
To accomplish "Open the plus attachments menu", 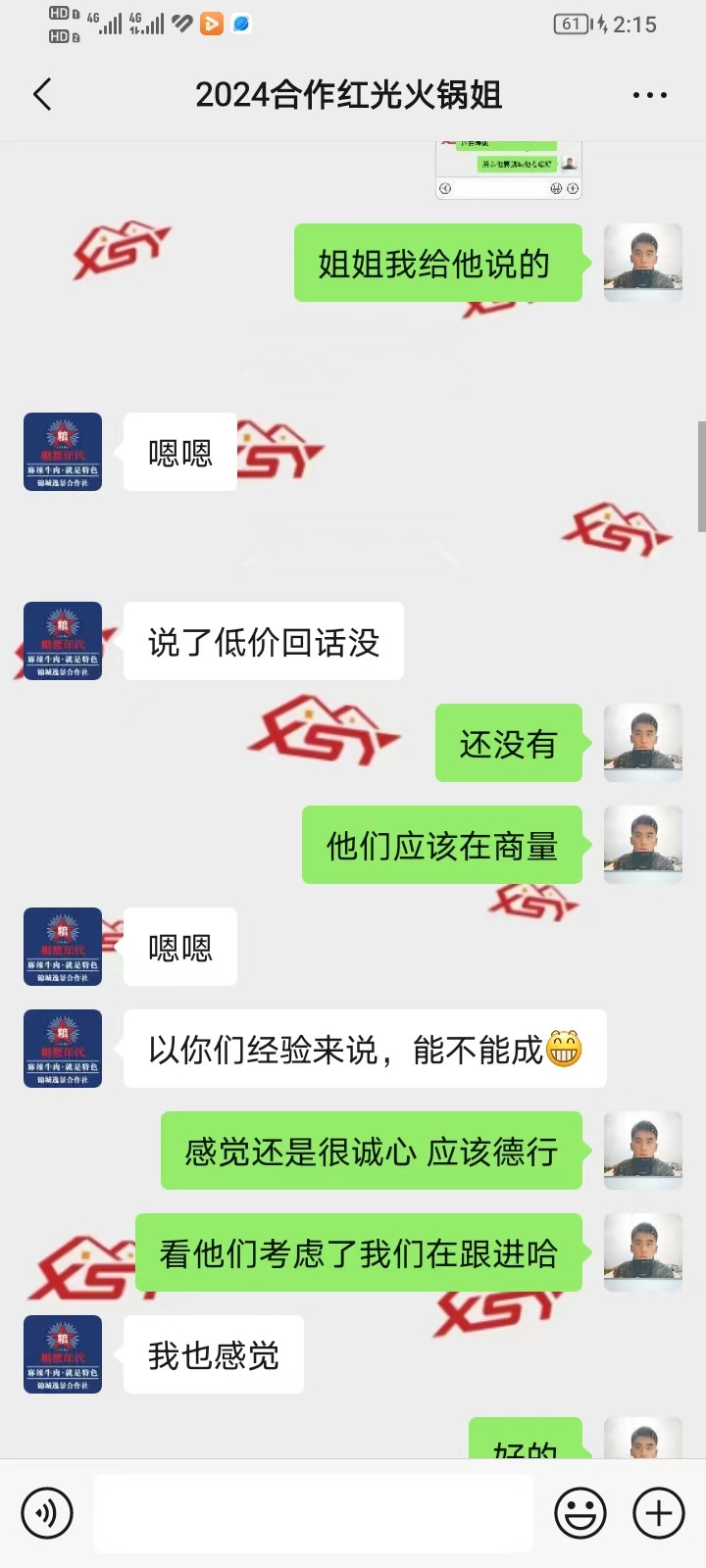I will [659, 1513].
